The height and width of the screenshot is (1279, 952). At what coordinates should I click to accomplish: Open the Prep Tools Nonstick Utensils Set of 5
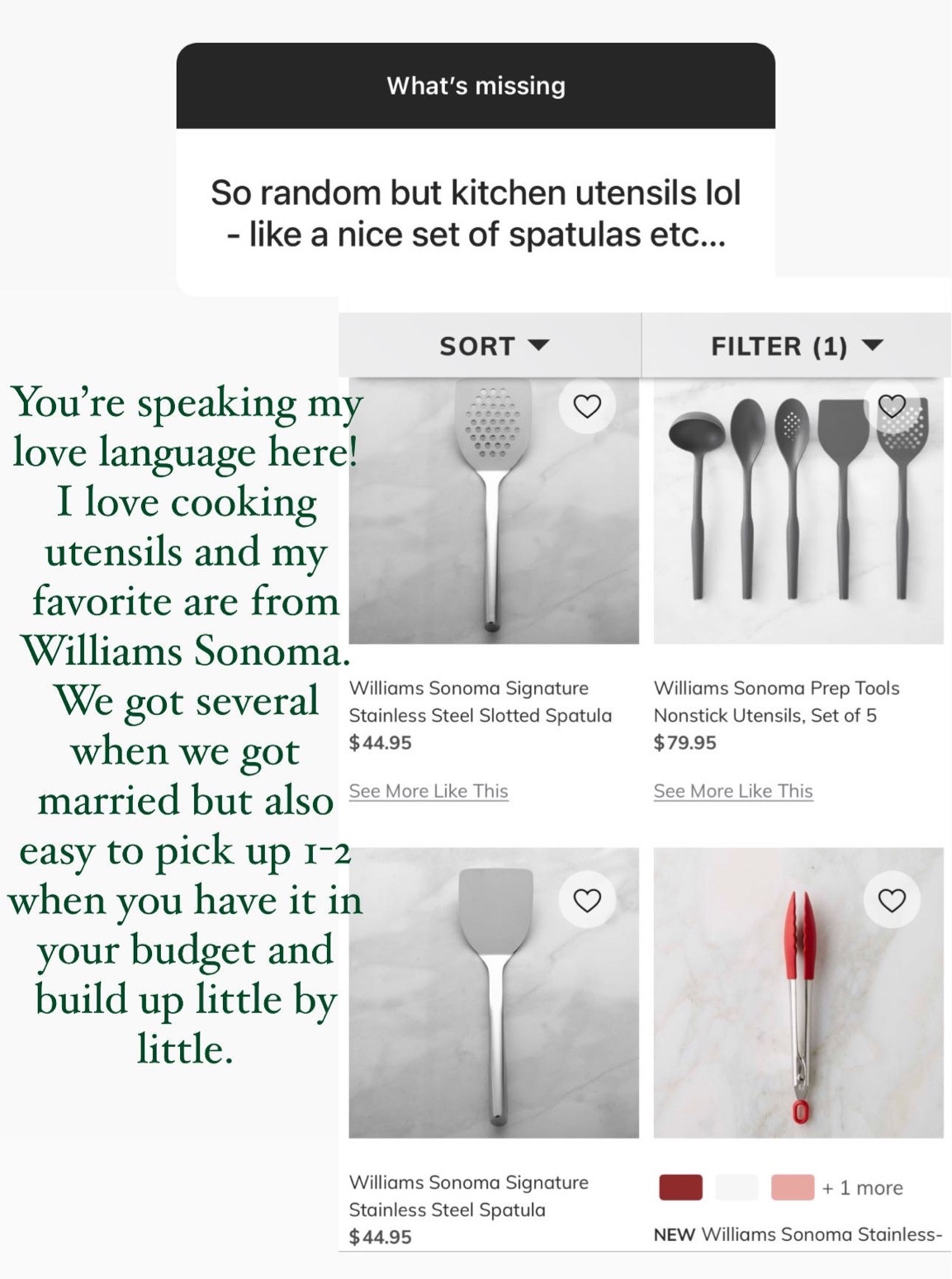tap(777, 700)
